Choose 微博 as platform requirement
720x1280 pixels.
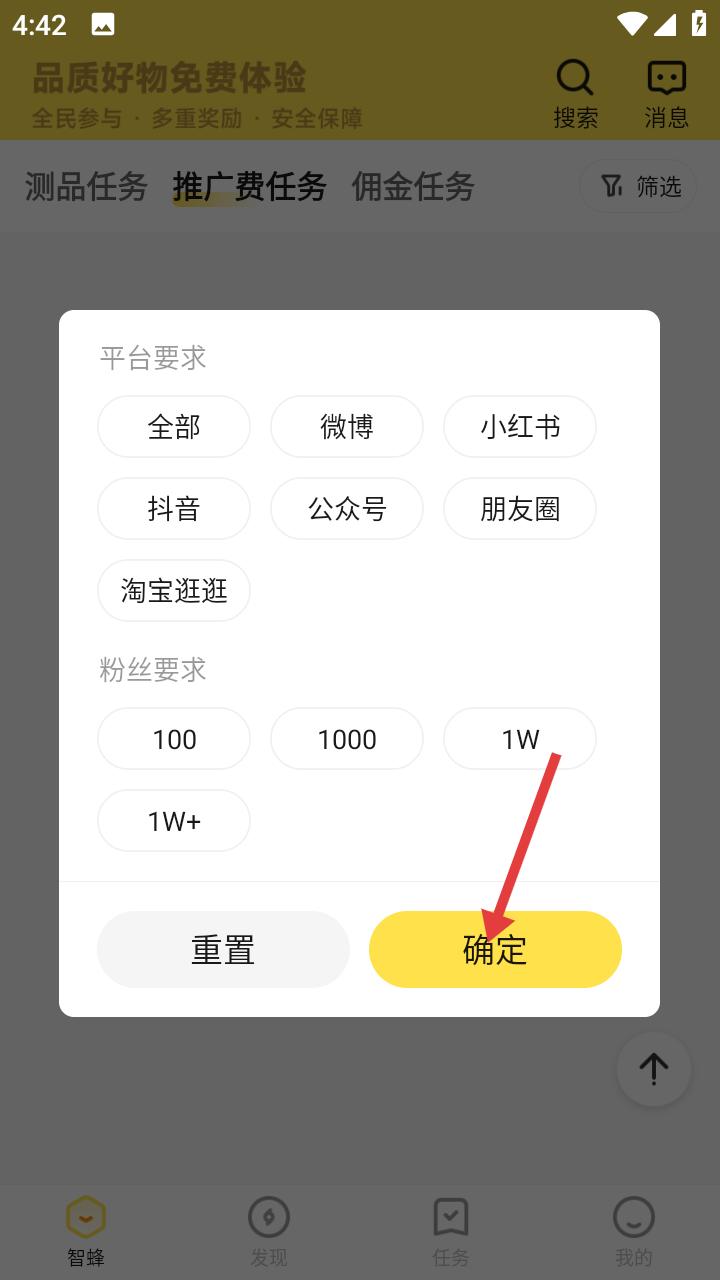point(347,427)
